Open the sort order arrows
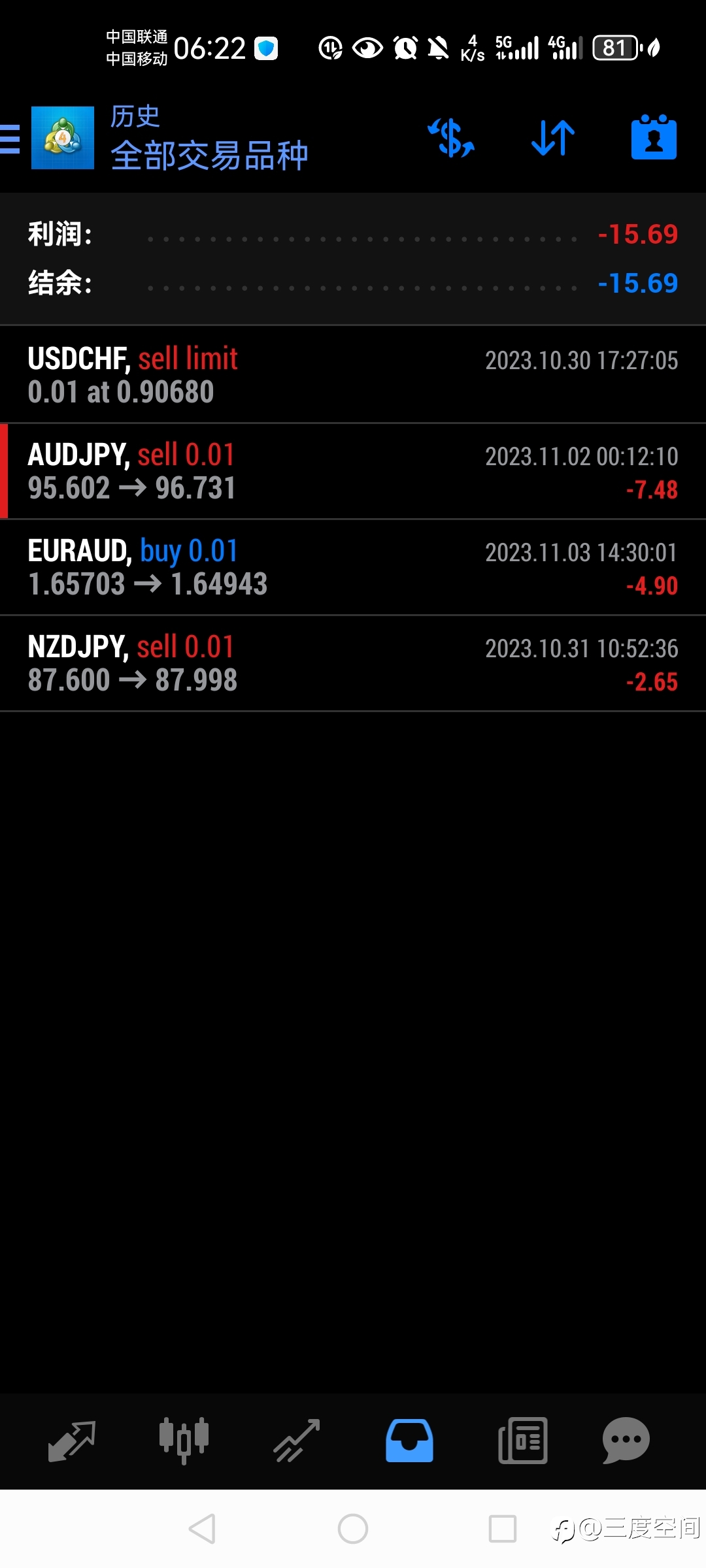 click(x=553, y=138)
